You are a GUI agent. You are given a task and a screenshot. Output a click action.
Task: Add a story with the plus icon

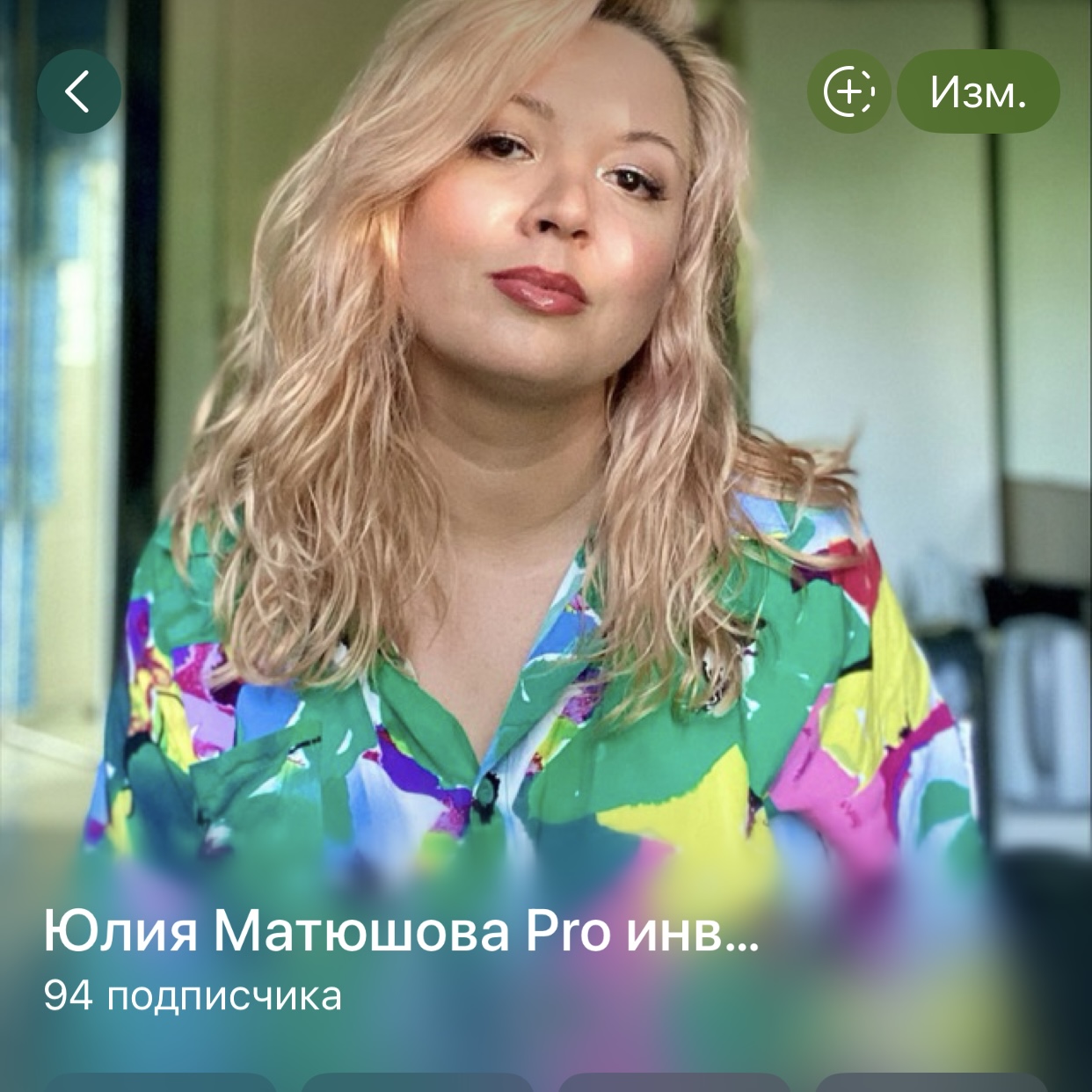[x=848, y=91]
